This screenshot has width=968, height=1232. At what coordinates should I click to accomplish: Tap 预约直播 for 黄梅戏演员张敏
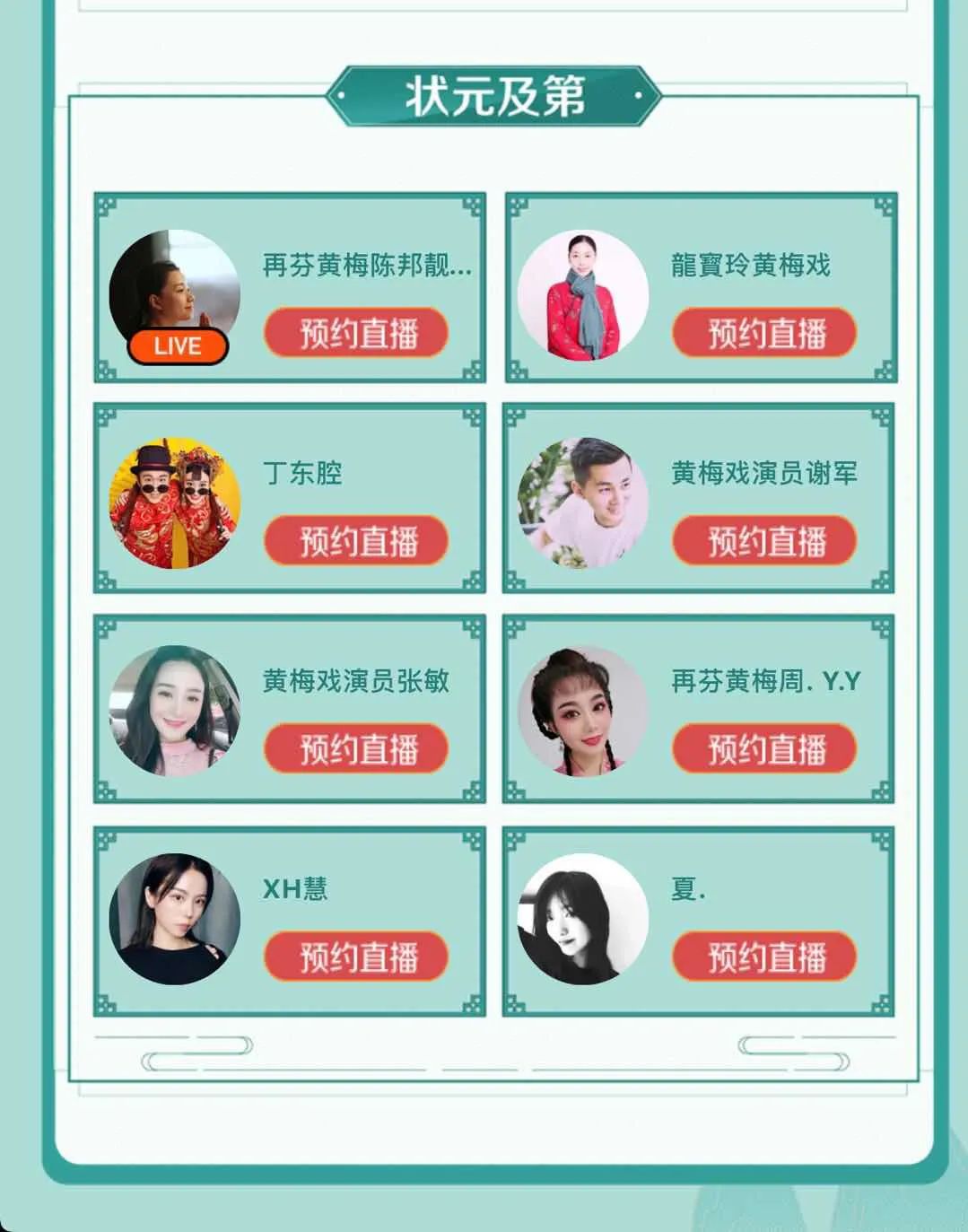click(356, 749)
